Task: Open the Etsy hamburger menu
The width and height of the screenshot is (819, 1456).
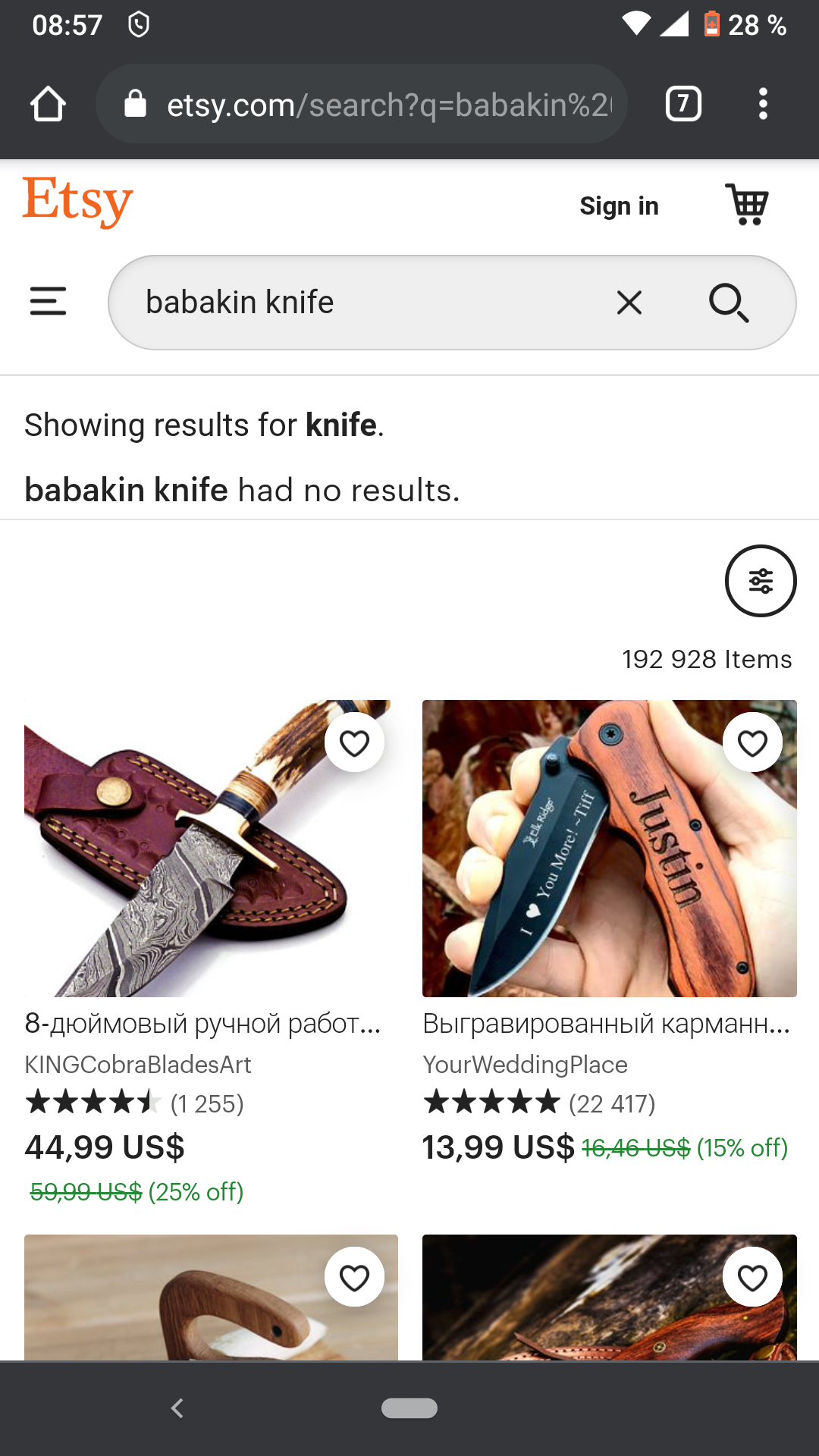Action: point(48,301)
